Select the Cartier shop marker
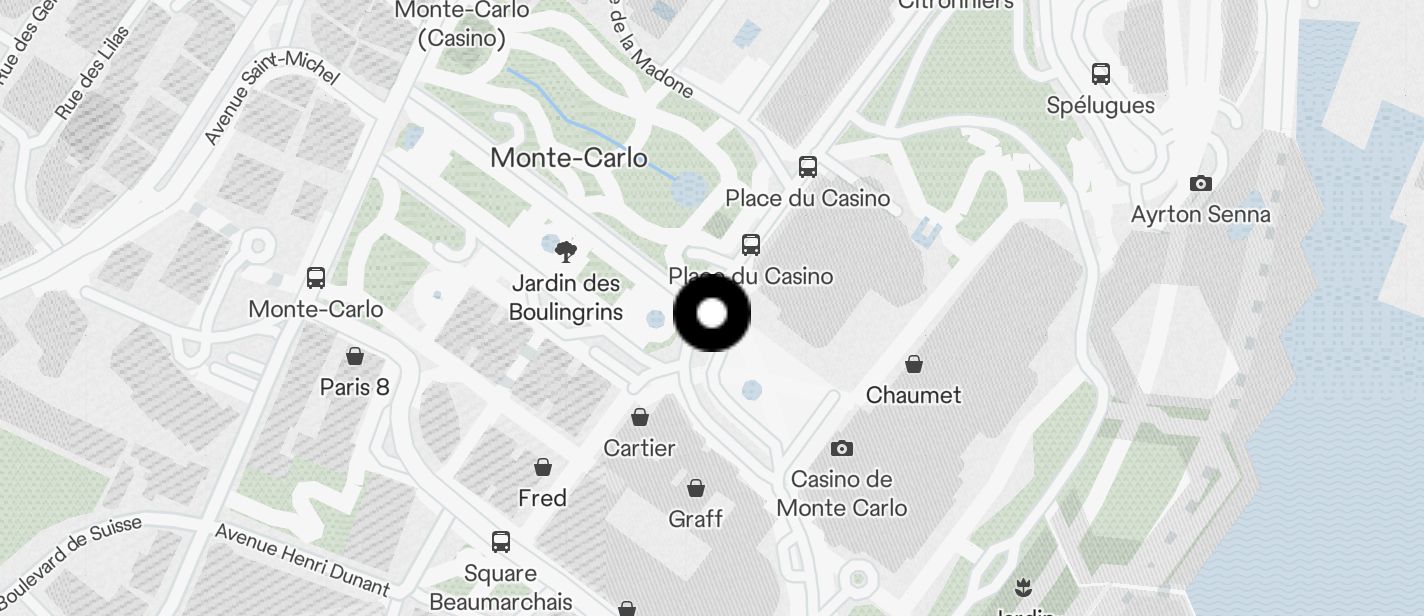This screenshot has height=616, width=1424. click(640, 417)
